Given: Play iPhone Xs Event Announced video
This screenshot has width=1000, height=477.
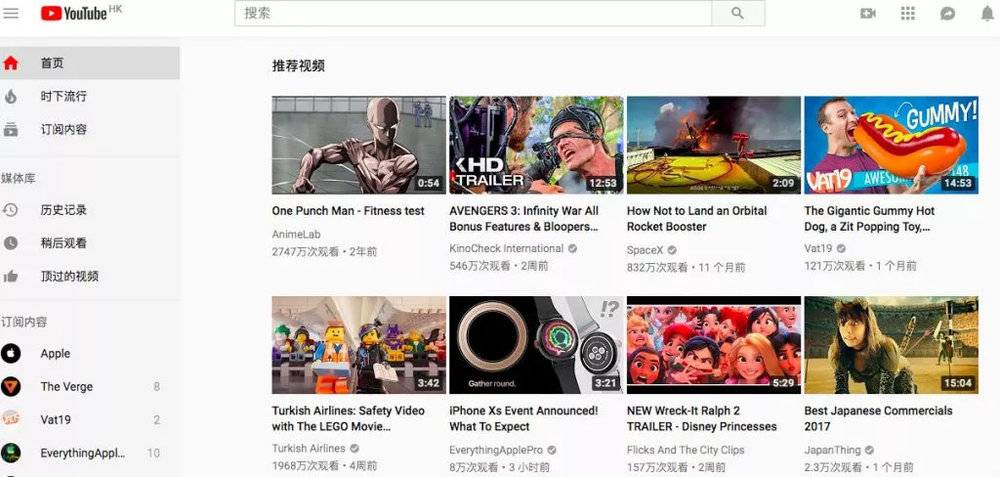Looking at the screenshot, I should pos(535,345).
